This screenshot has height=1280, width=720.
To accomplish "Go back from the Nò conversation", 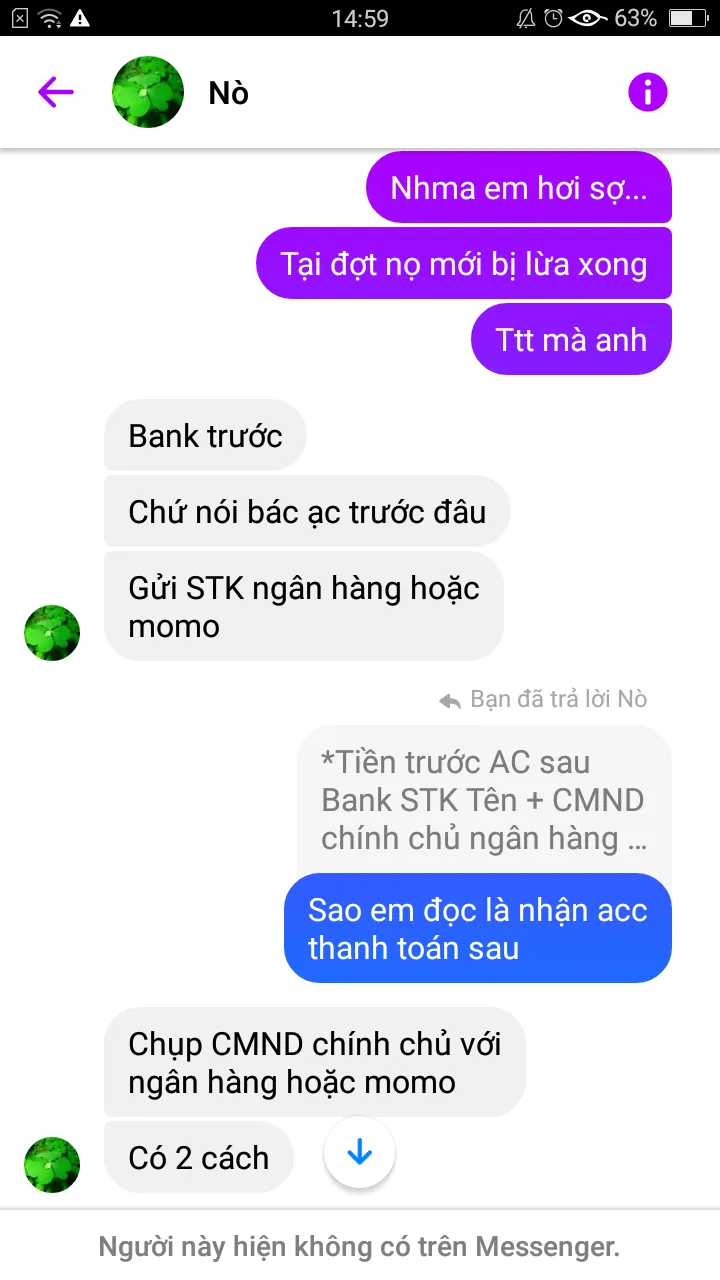I will [56, 92].
